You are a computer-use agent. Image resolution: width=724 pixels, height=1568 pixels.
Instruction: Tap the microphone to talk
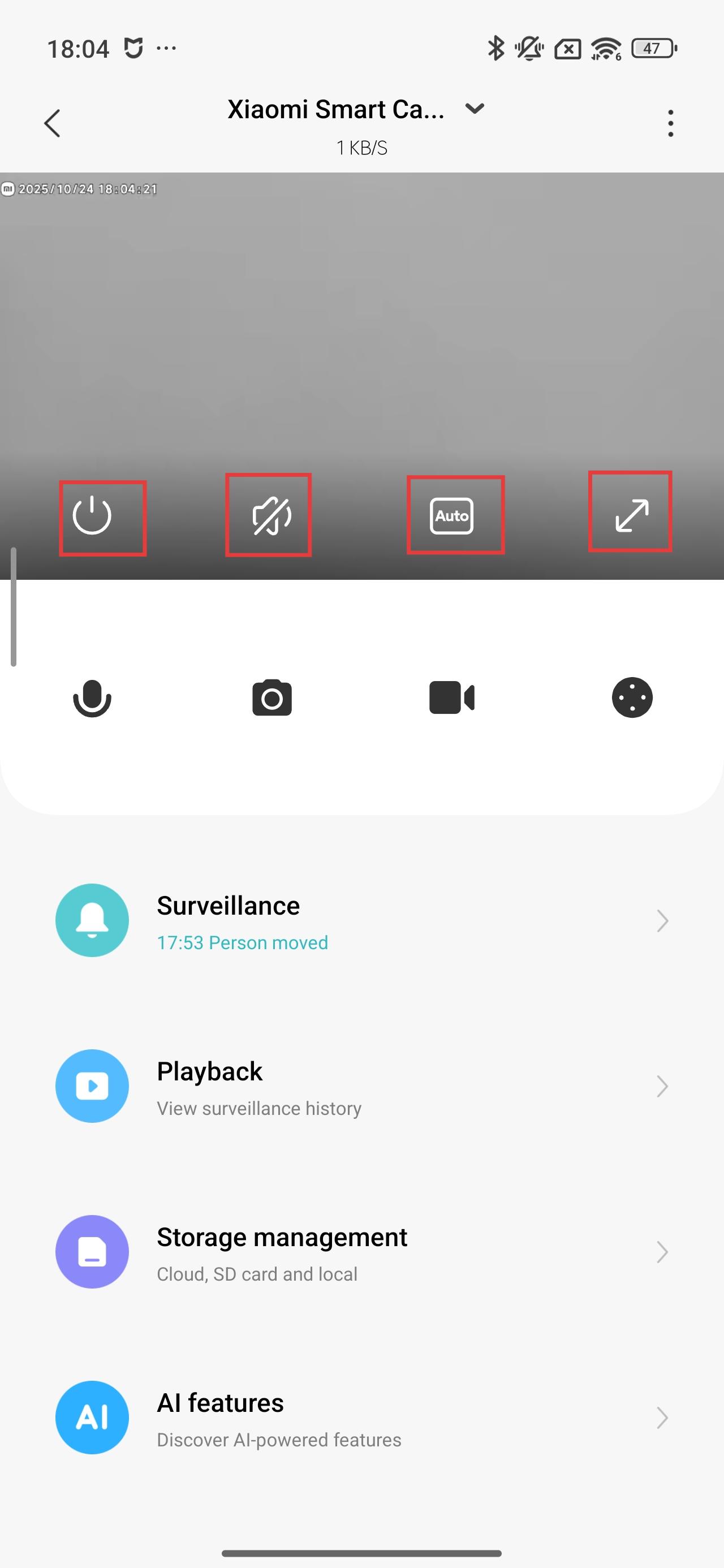pos(92,697)
